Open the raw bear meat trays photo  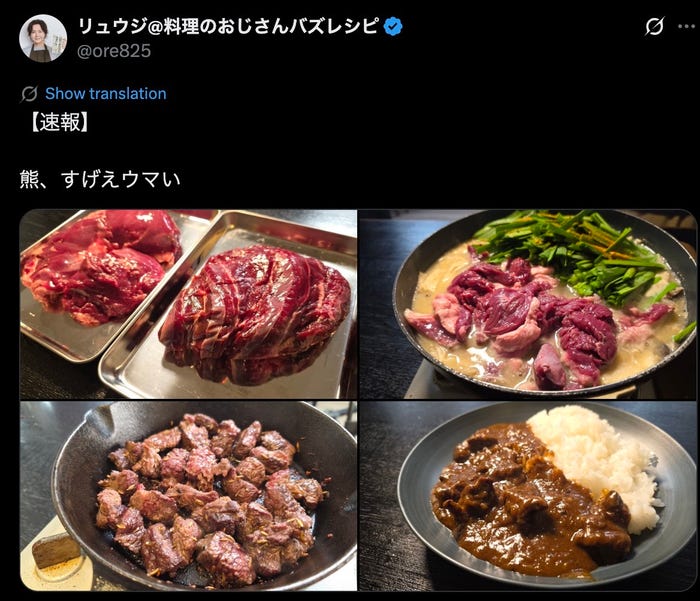click(188, 304)
